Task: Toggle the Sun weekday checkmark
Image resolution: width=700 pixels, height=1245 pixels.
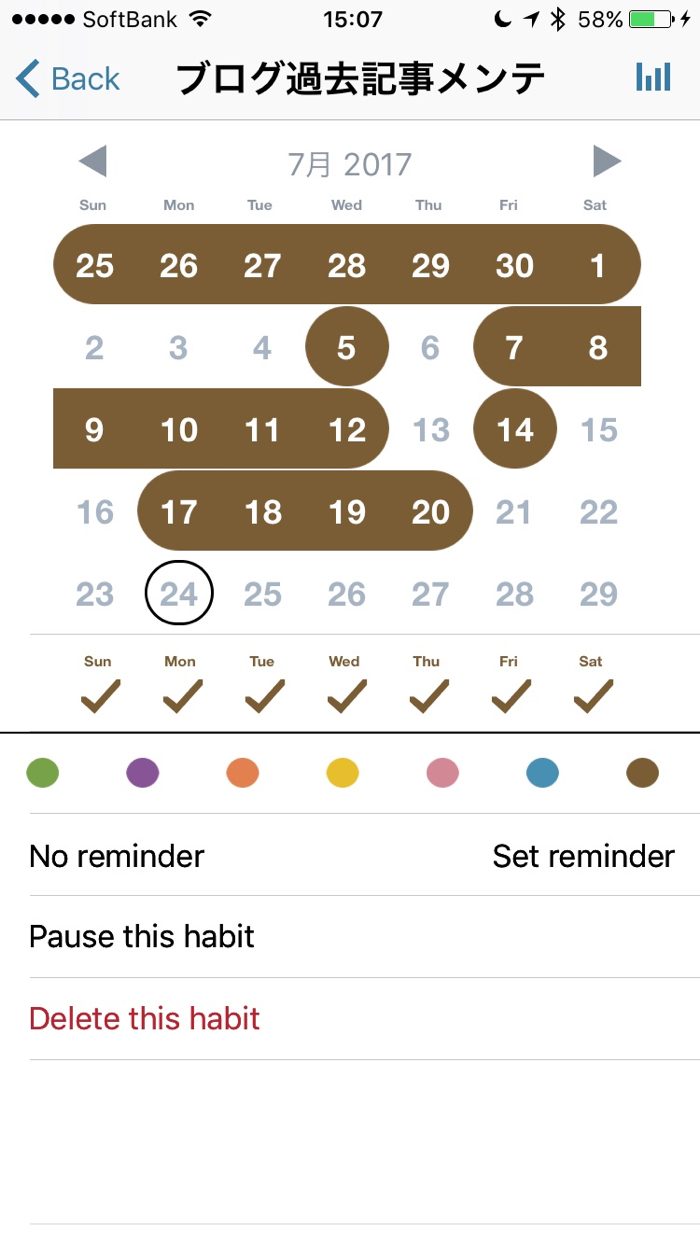Action: pos(99,695)
